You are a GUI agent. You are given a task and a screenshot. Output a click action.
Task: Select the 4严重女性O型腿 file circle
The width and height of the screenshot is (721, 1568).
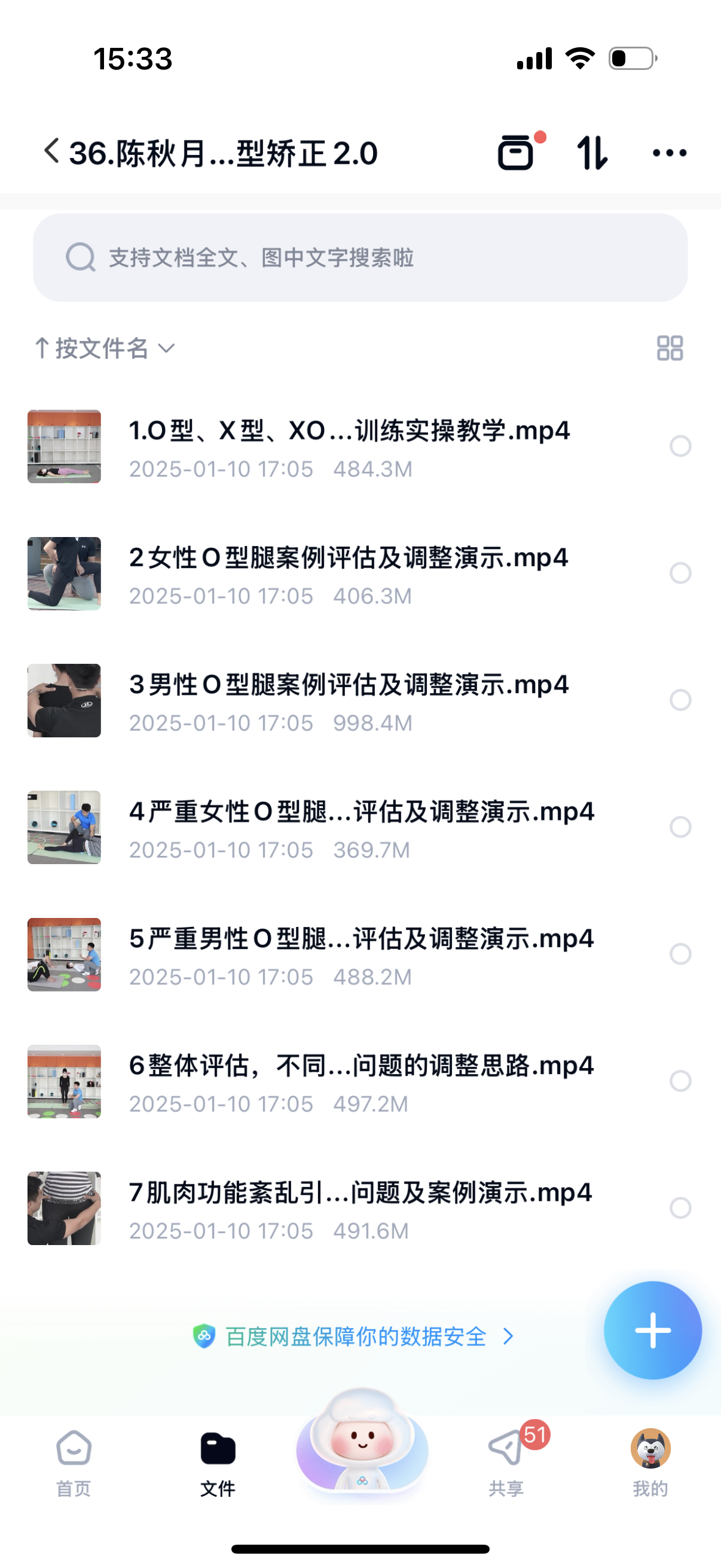(x=680, y=826)
